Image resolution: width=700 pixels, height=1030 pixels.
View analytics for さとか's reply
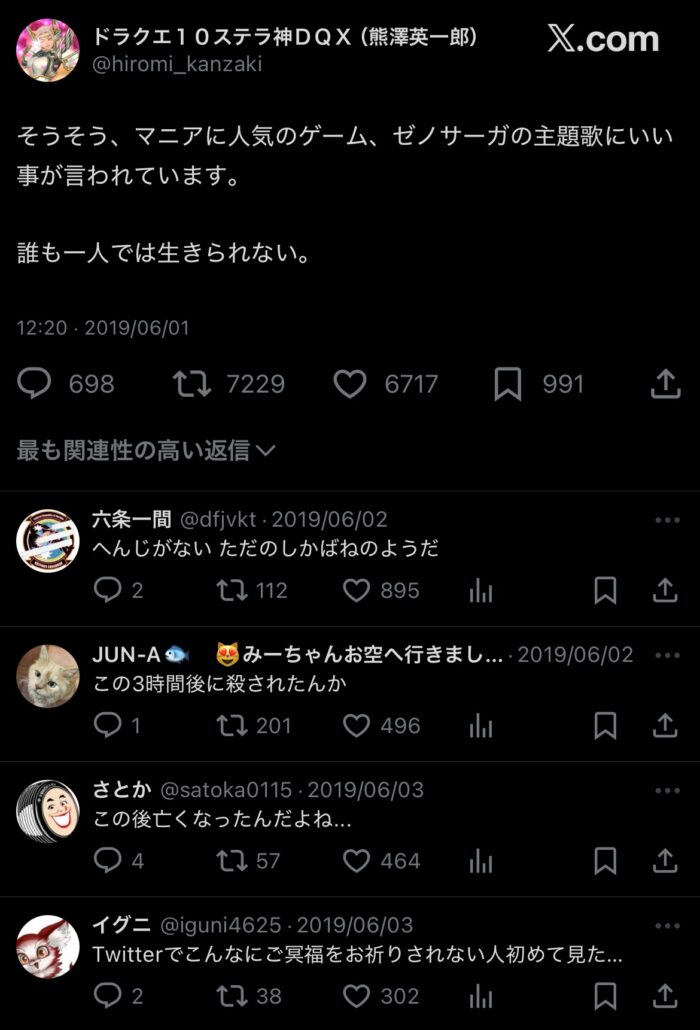tap(481, 861)
